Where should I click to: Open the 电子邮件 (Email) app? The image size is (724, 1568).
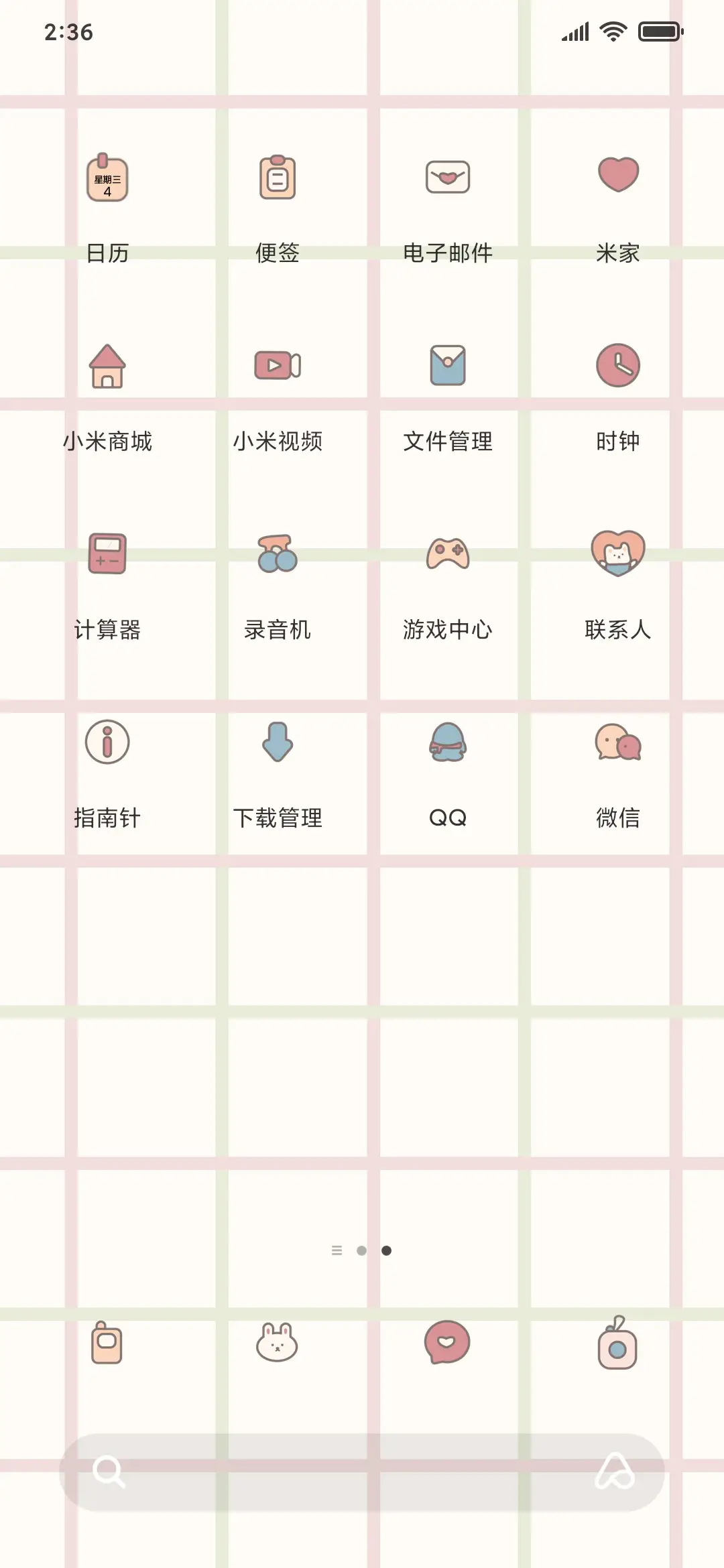(x=448, y=176)
